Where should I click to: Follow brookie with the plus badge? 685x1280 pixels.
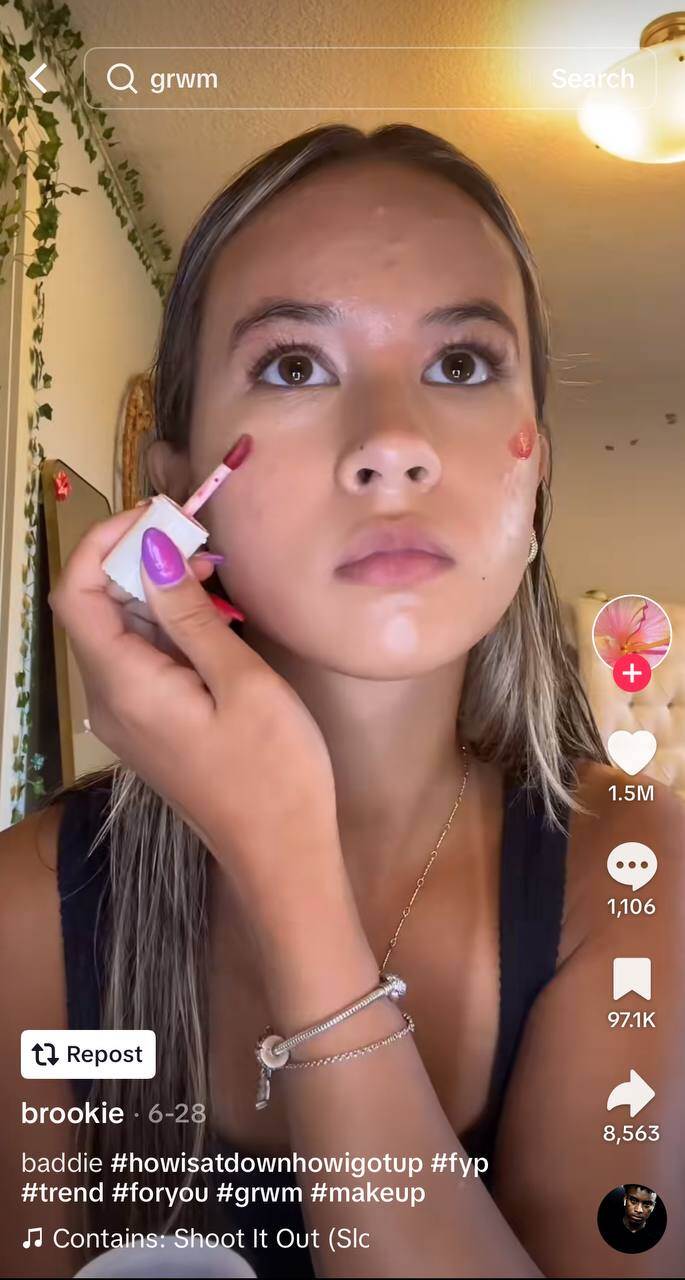point(631,674)
